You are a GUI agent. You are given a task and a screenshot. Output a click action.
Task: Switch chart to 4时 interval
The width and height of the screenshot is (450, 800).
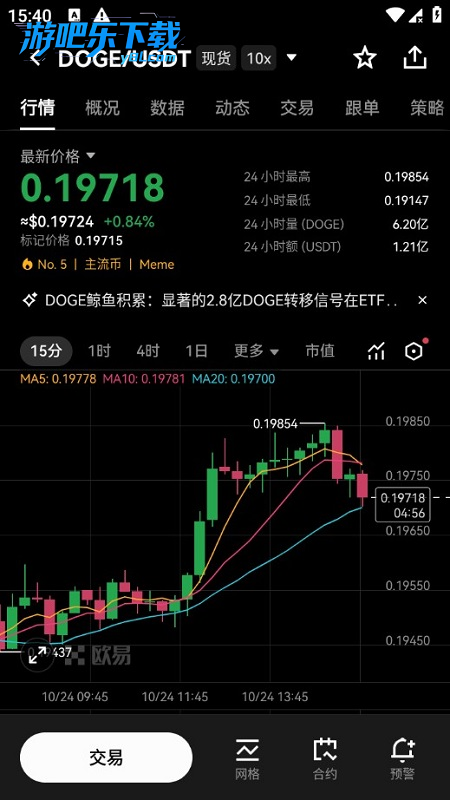(x=148, y=351)
